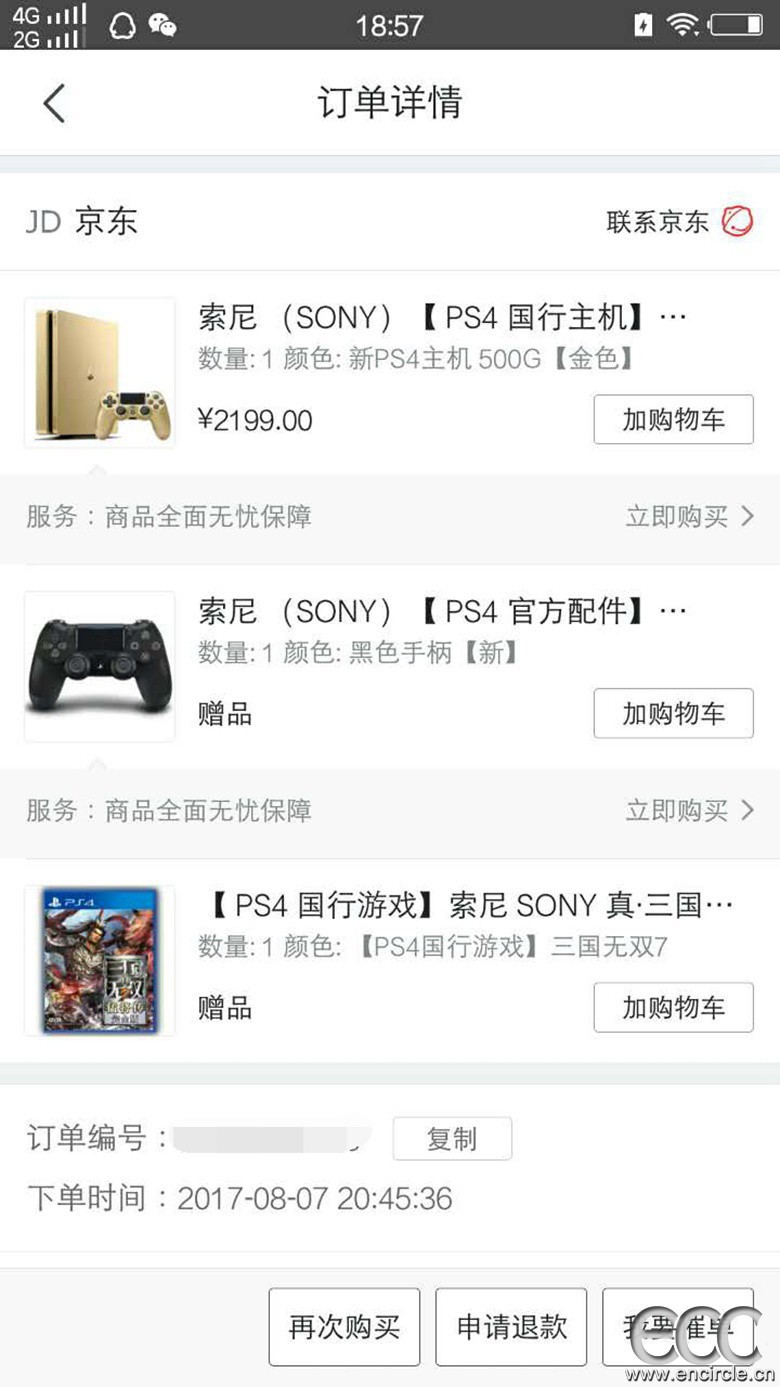
Task: View the 三国无双7 game cover item
Action: 100,960
